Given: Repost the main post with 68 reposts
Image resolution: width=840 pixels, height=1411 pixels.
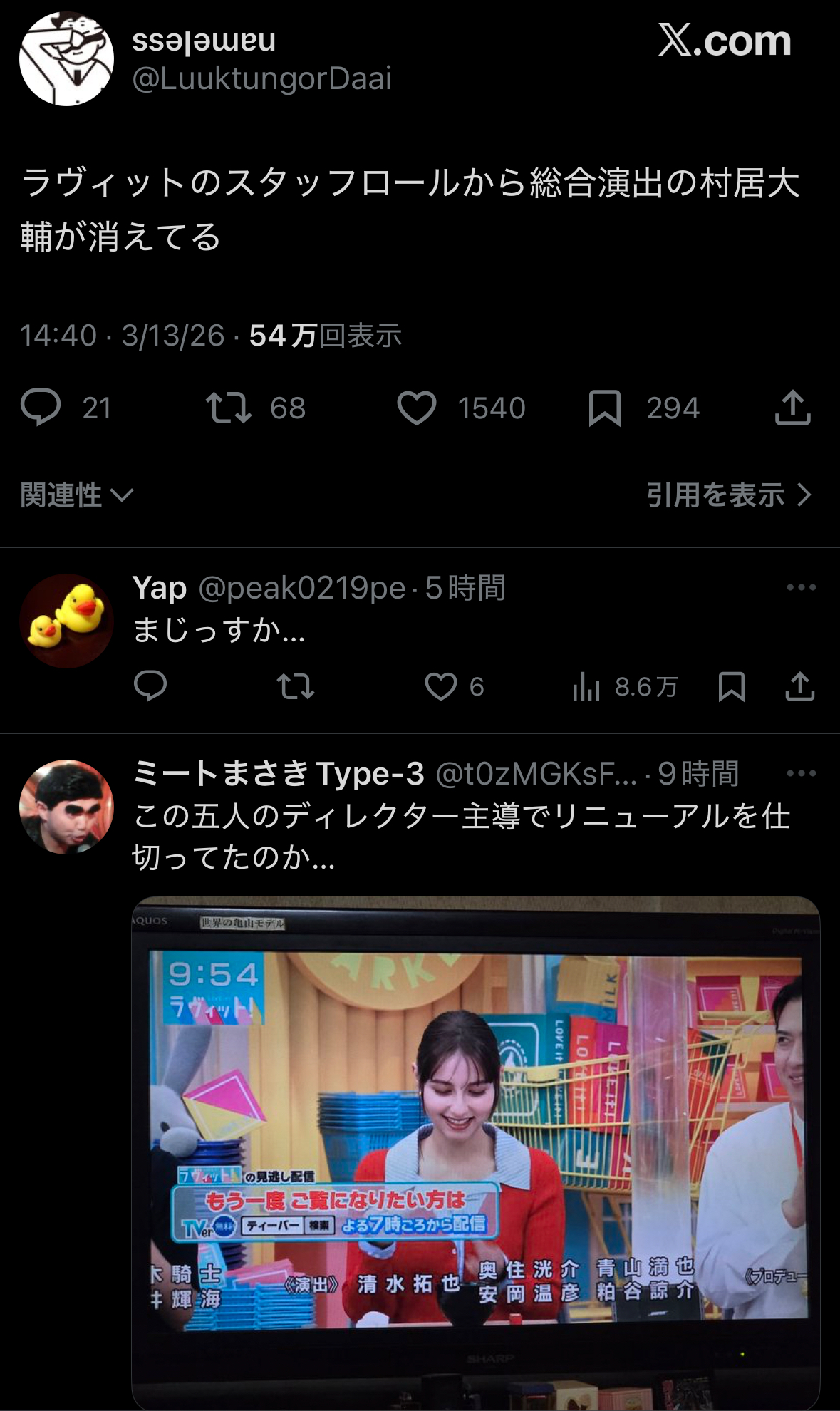Looking at the screenshot, I should coord(228,408).
